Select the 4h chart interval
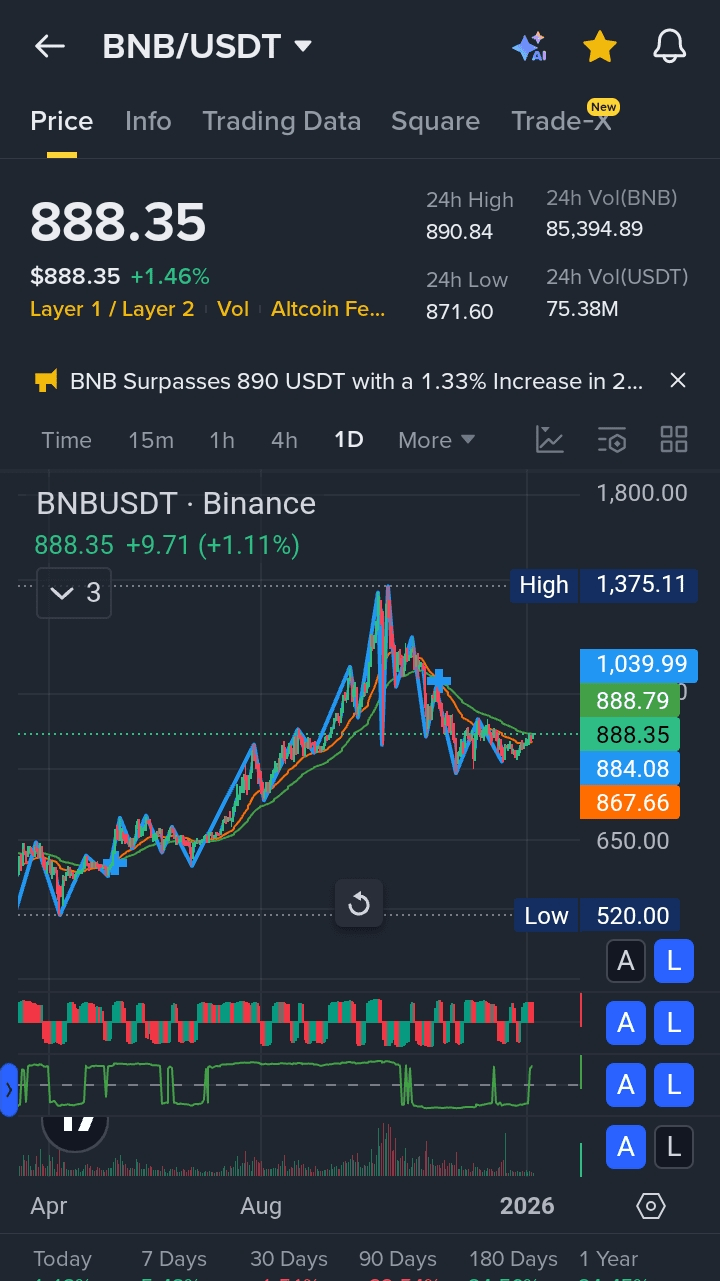This screenshot has height=1281, width=720. coord(284,440)
